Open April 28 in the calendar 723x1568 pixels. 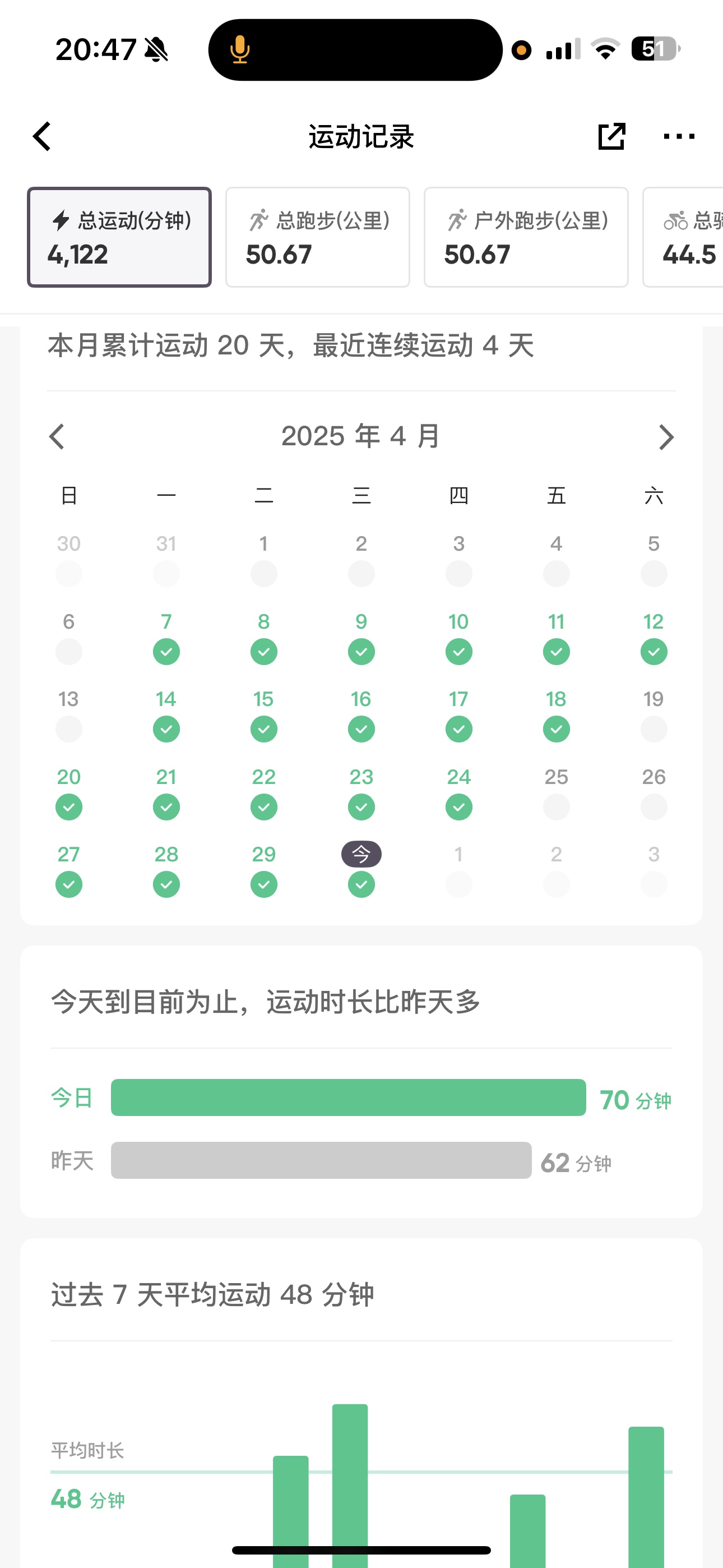[166, 870]
